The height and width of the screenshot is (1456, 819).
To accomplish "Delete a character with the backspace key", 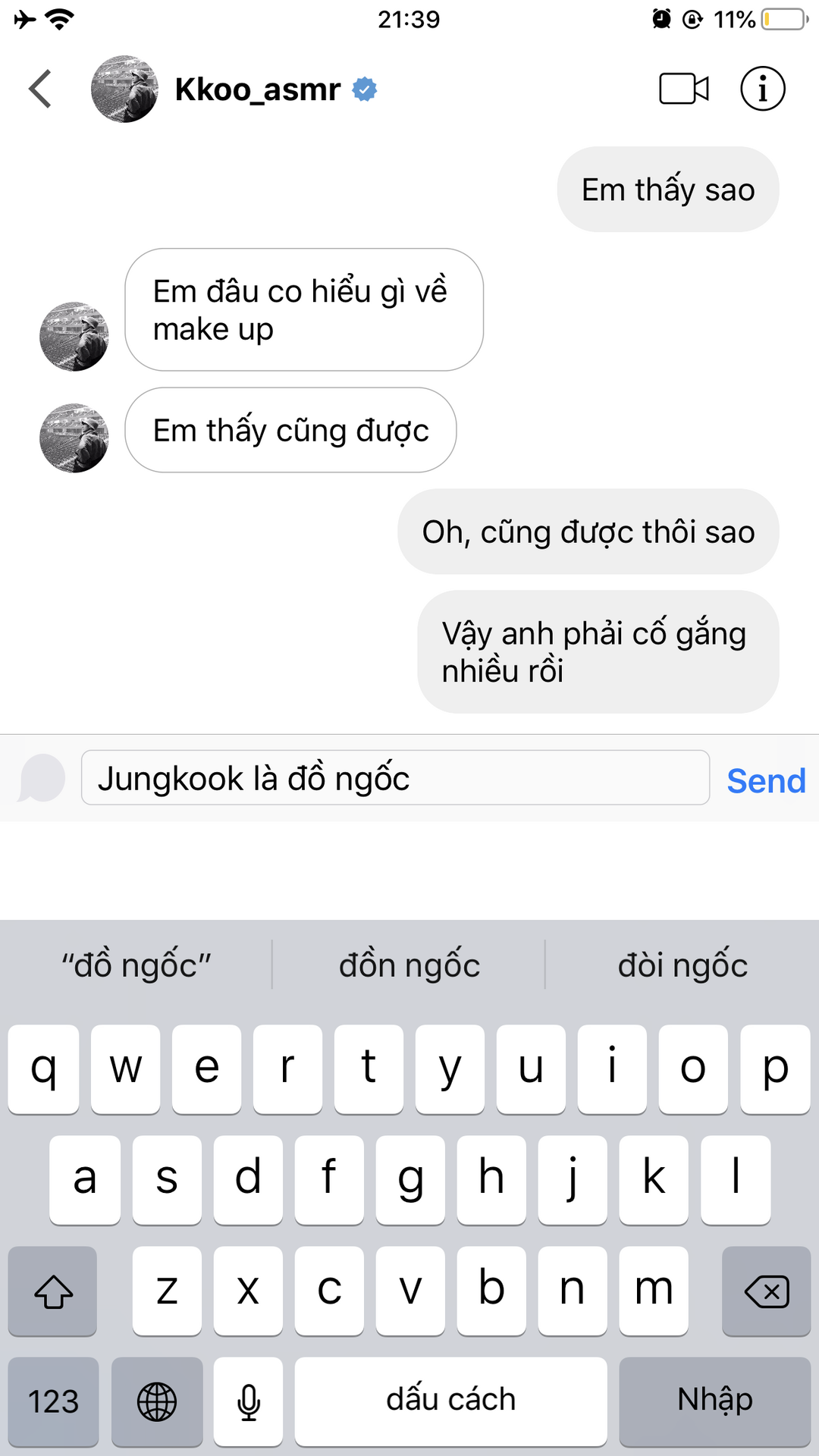I will pos(766,1291).
